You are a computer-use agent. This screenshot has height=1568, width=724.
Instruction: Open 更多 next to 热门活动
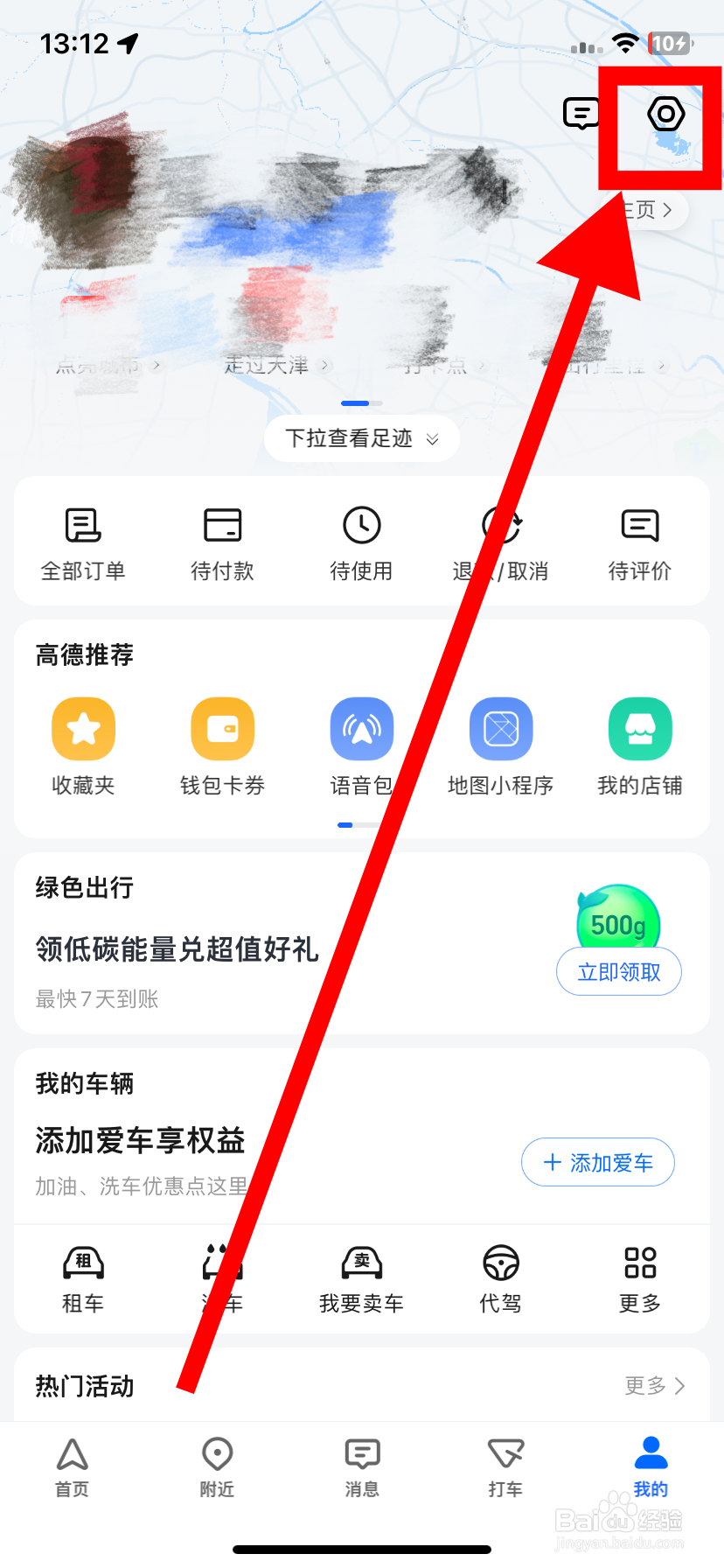[x=654, y=1386]
